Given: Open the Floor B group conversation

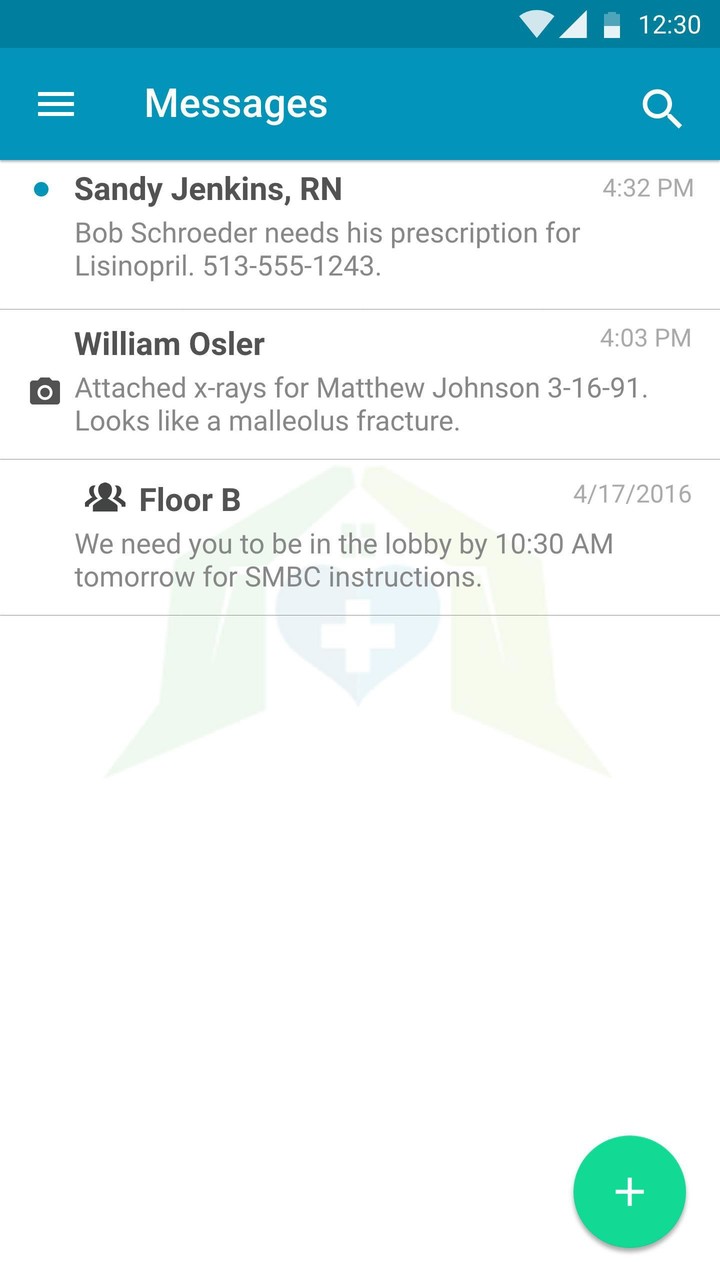Looking at the screenshot, I should pos(360,538).
